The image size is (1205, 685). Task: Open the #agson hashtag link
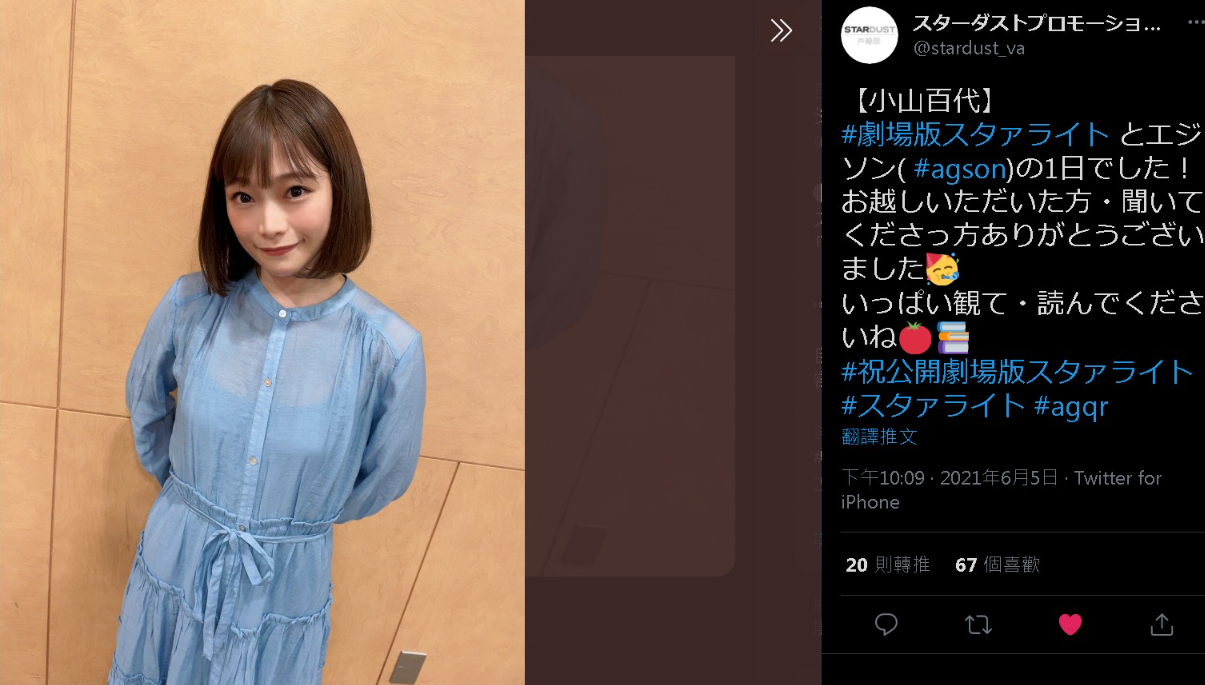click(959, 168)
